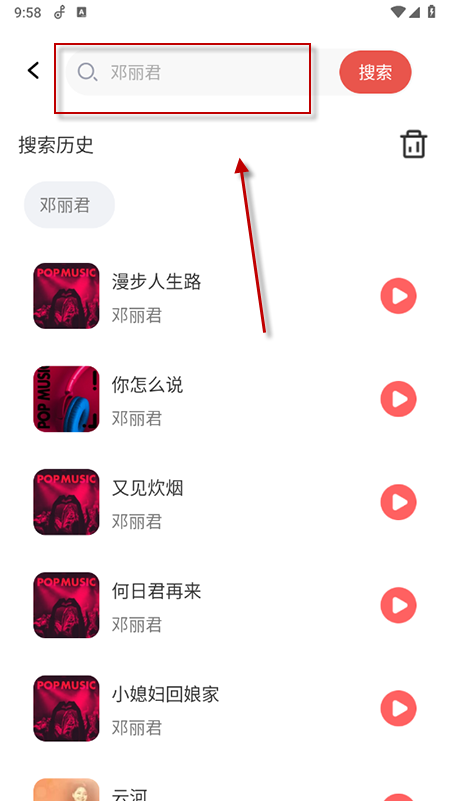Select the 邓丽君 history chip

point(69,205)
